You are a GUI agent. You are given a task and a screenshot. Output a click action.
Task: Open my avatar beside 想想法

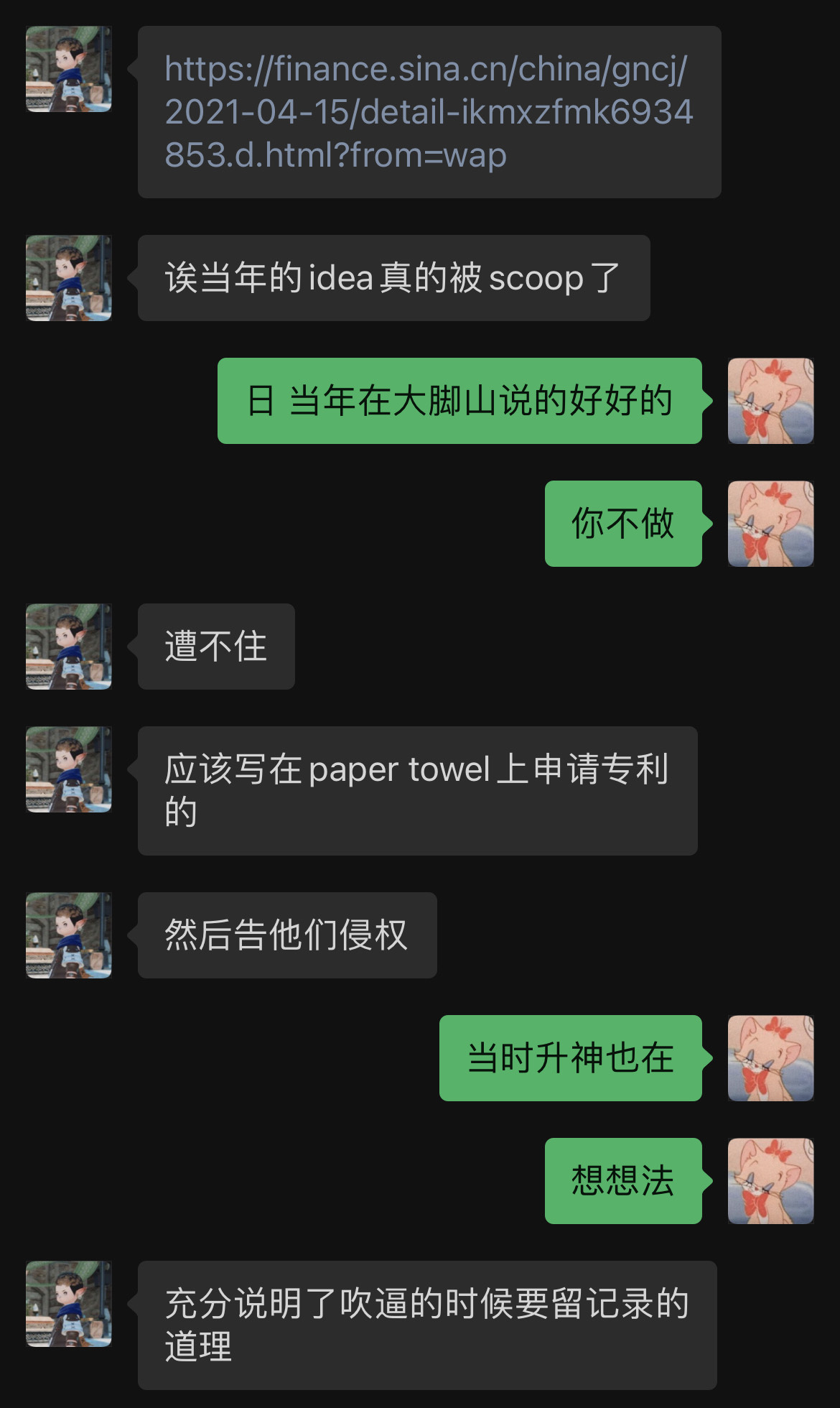click(770, 1181)
